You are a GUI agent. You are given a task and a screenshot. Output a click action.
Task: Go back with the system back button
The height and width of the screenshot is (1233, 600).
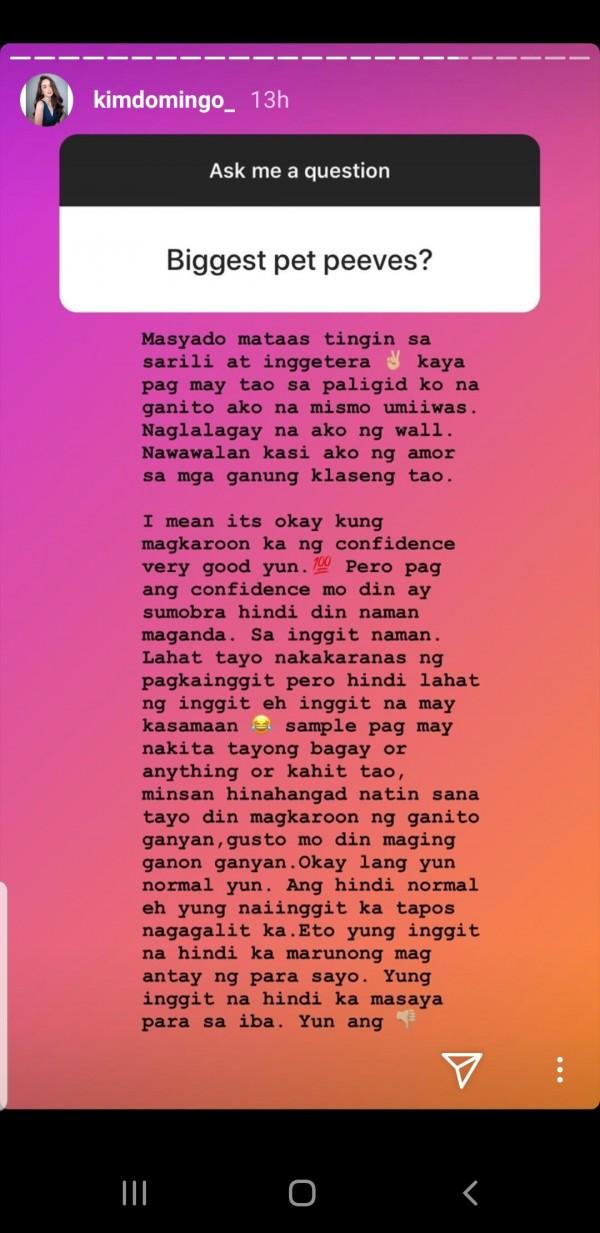click(x=470, y=1192)
